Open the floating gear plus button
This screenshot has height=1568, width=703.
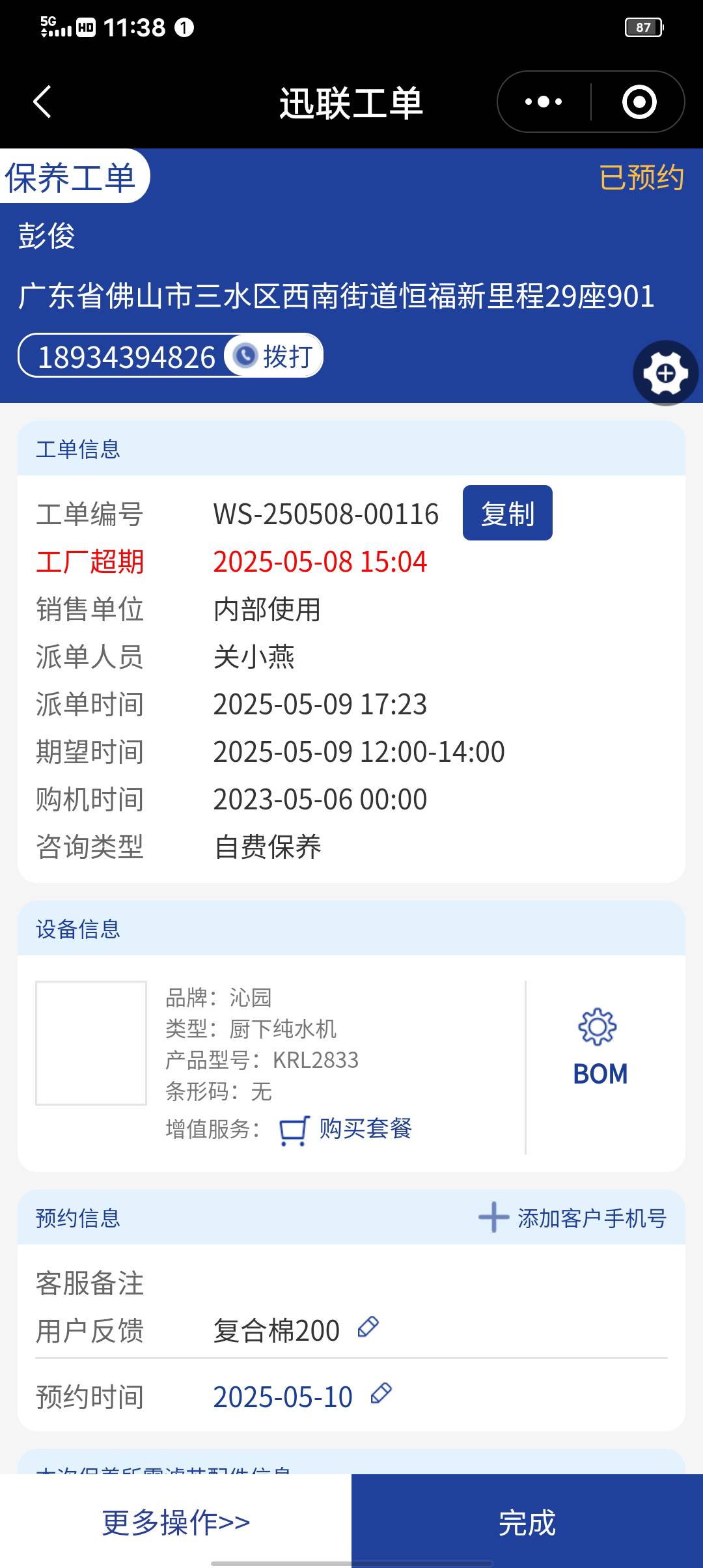(665, 373)
